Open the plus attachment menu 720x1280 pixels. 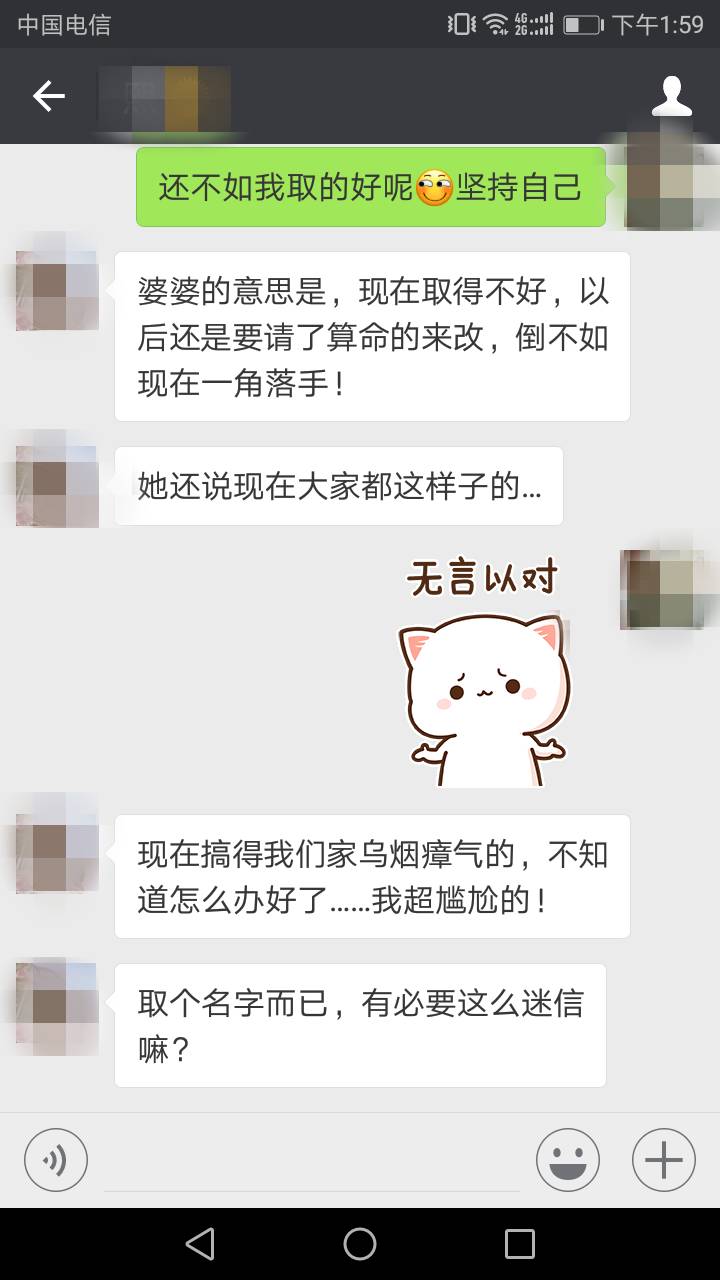click(x=663, y=1160)
